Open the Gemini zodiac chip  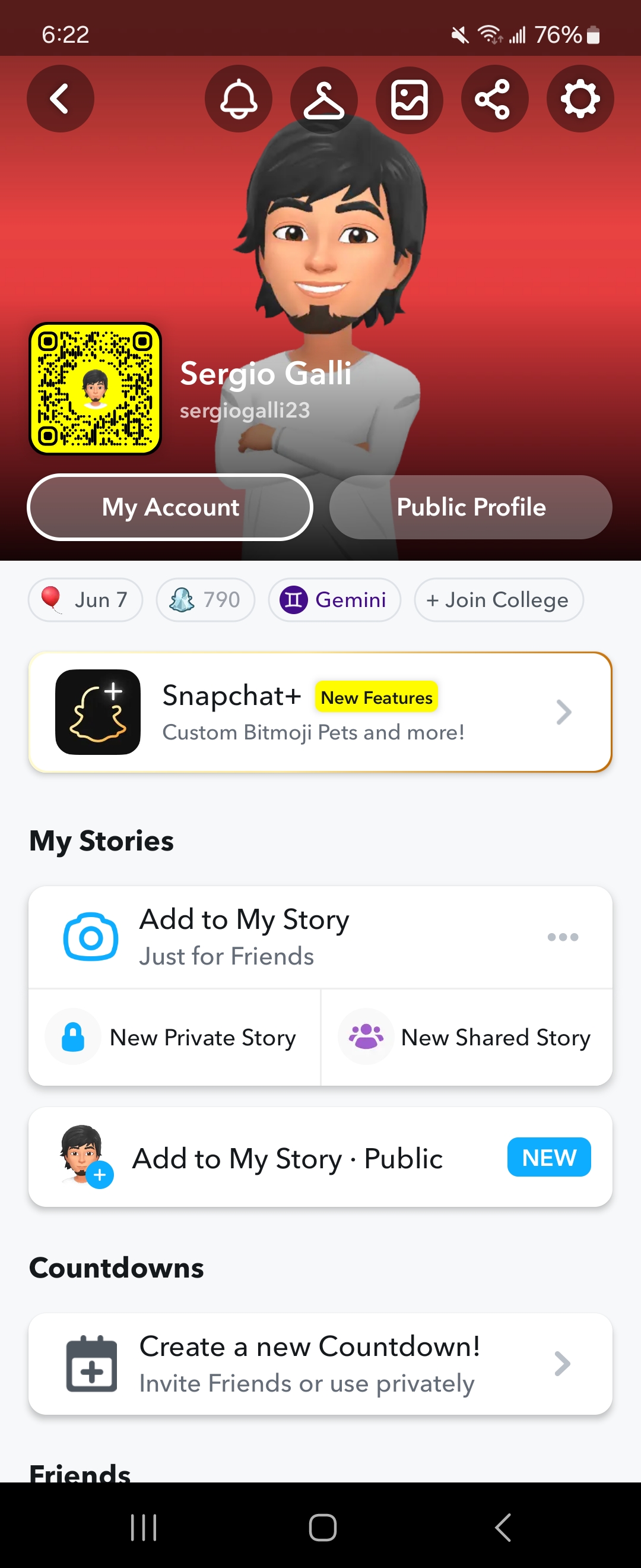click(x=335, y=599)
